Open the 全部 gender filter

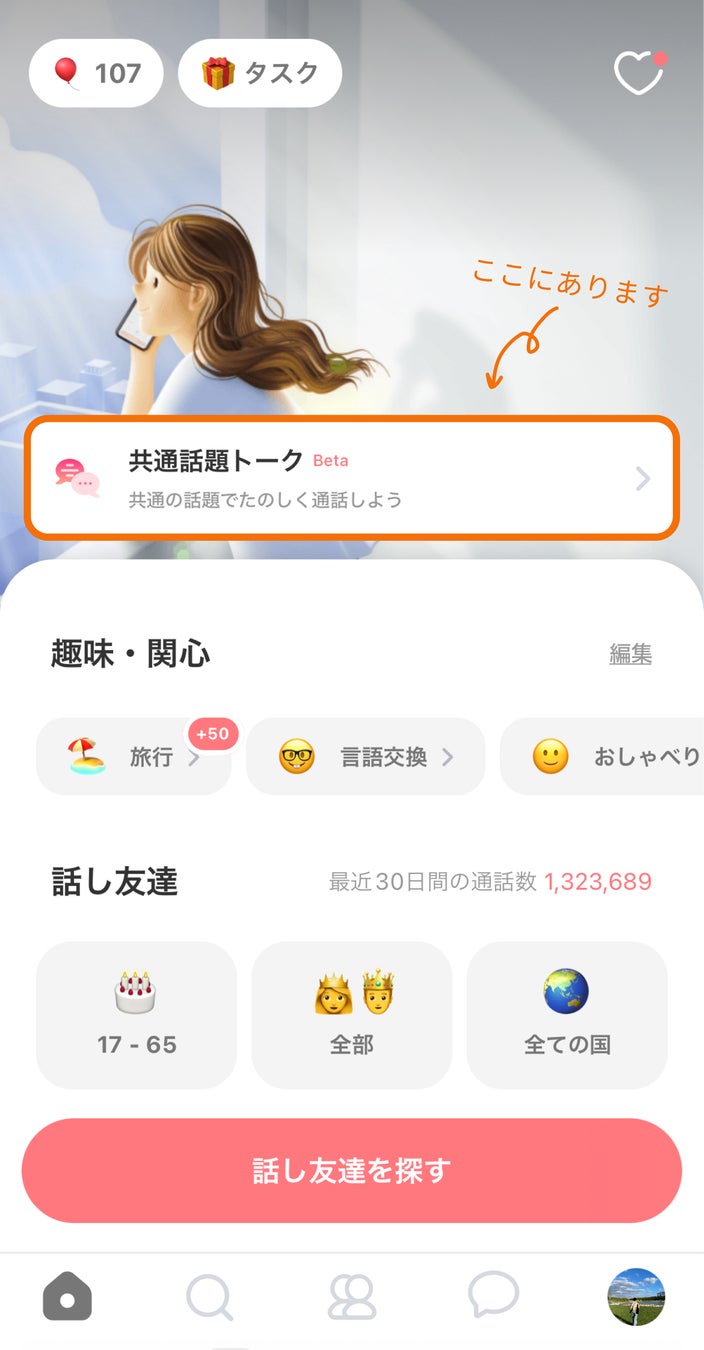(x=352, y=1015)
